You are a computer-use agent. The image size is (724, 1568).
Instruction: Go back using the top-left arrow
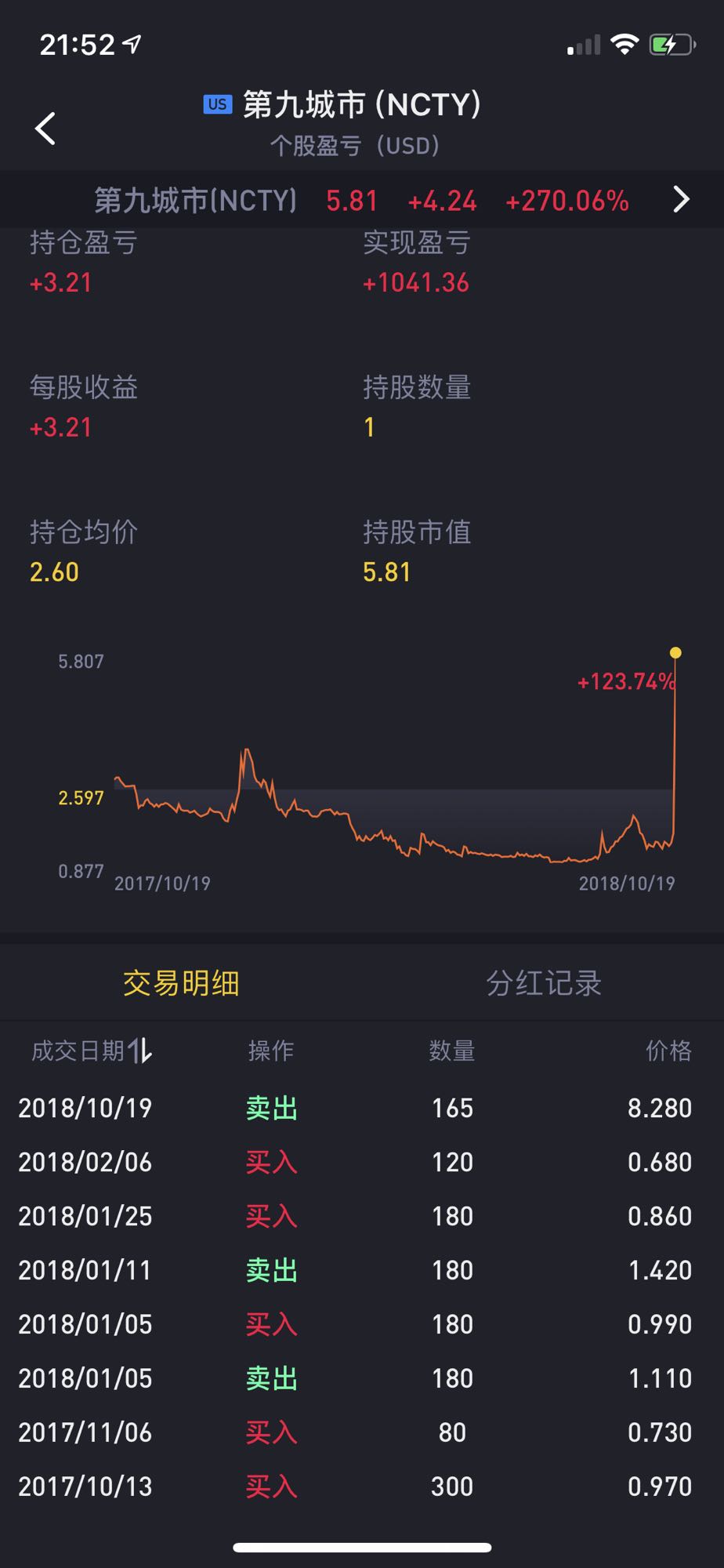click(x=45, y=129)
